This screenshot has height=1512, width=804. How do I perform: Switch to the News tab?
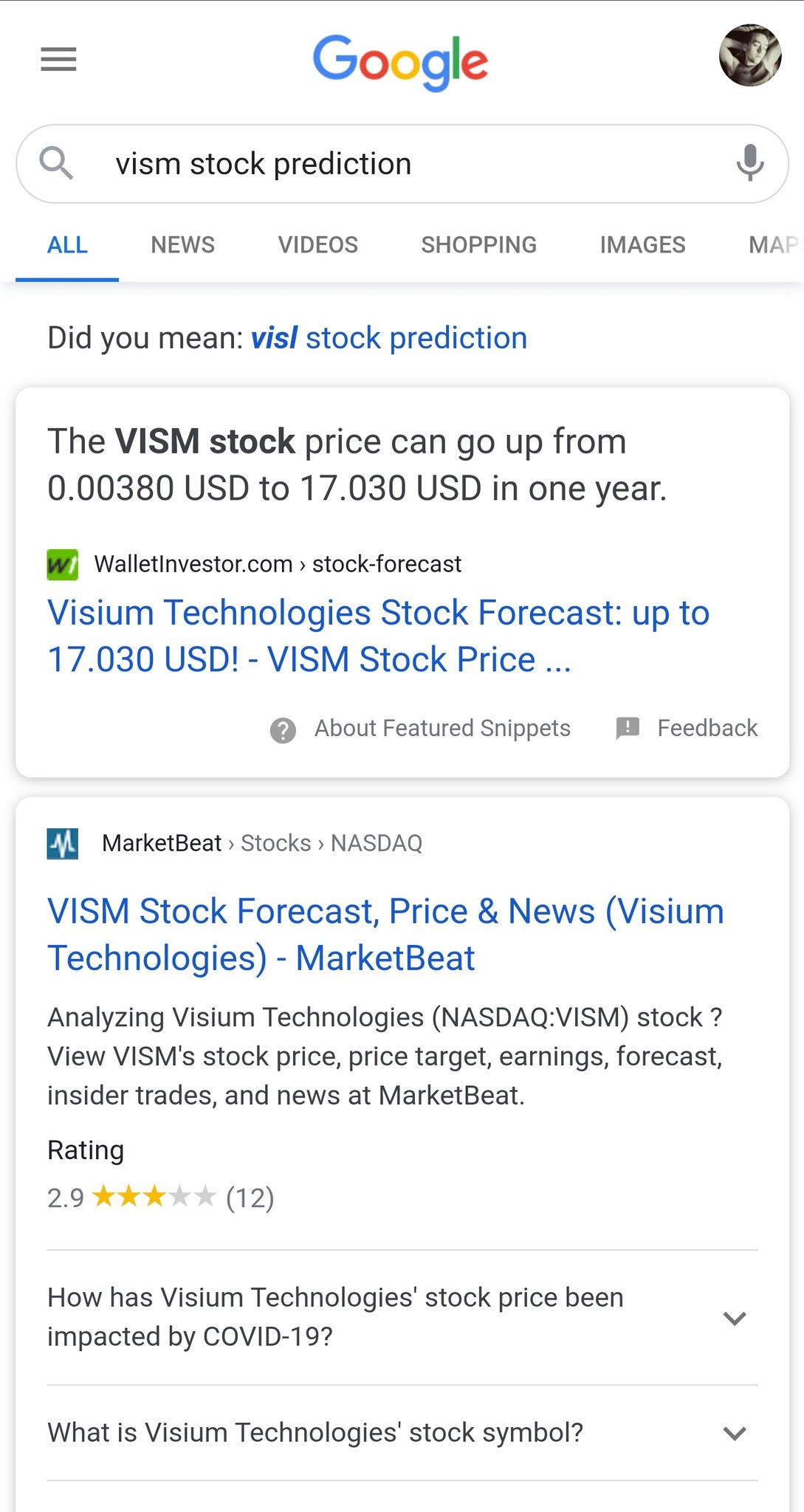[182, 245]
